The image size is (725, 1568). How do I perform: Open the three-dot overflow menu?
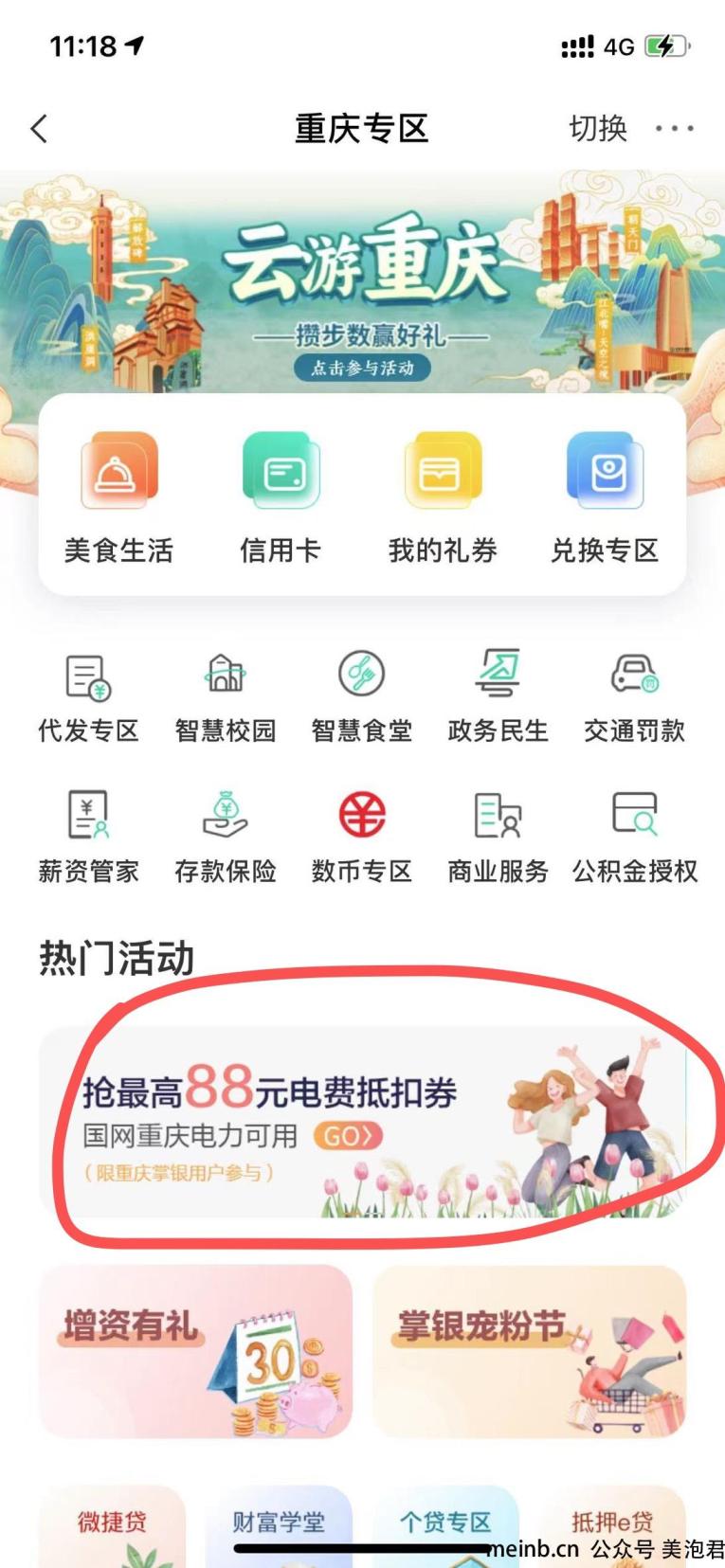[675, 129]
